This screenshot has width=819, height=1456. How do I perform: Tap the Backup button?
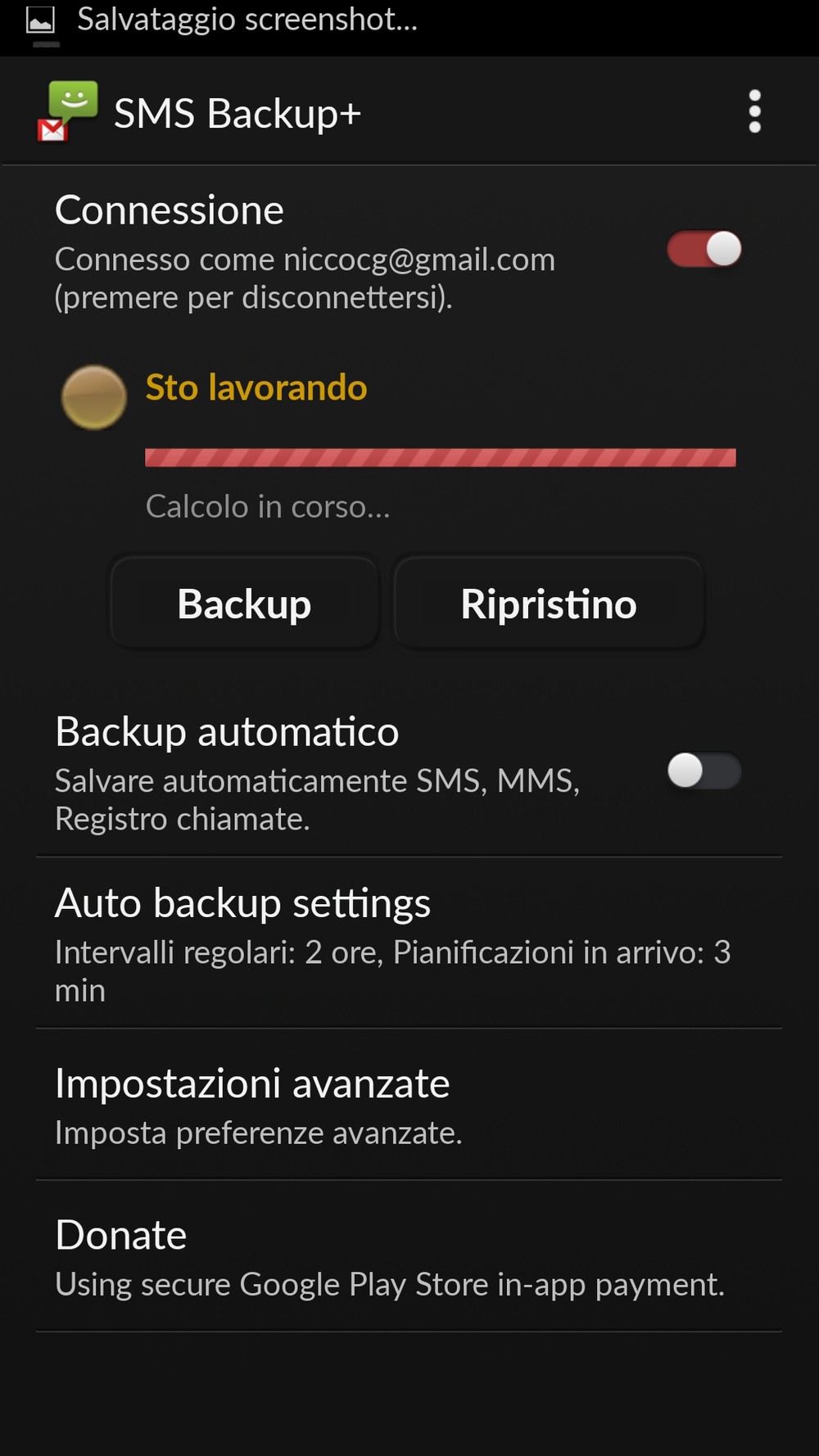[x=244, y=604]
